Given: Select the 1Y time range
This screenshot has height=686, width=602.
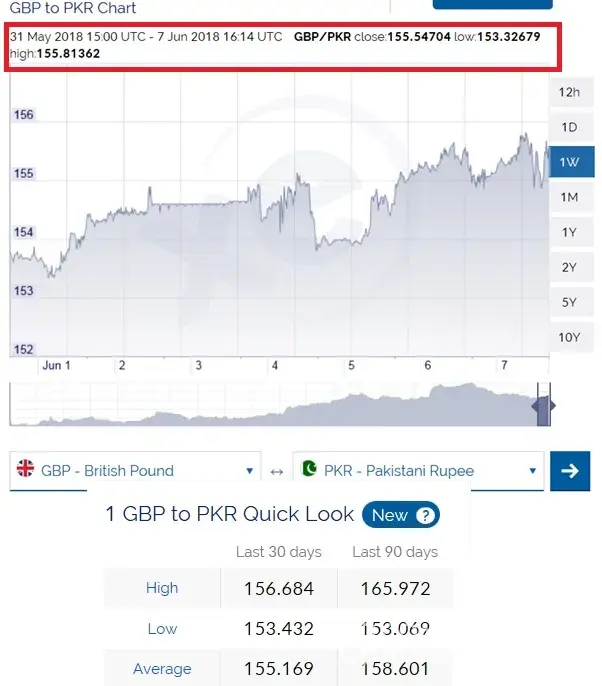Looking at the screenshot, I should pyautogui.click(x=569, y=232).
